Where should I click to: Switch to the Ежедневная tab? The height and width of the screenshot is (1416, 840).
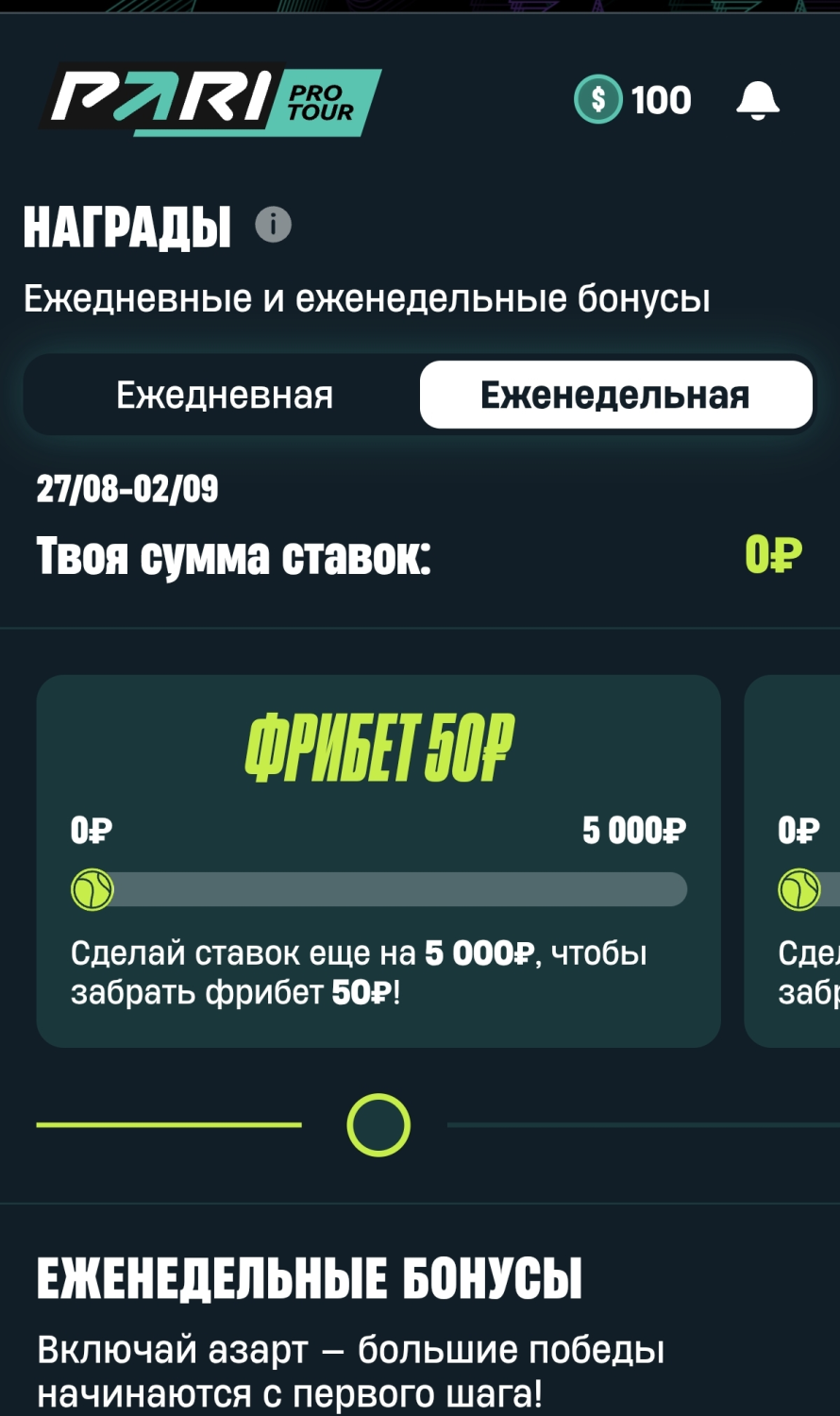pos(225,396)
